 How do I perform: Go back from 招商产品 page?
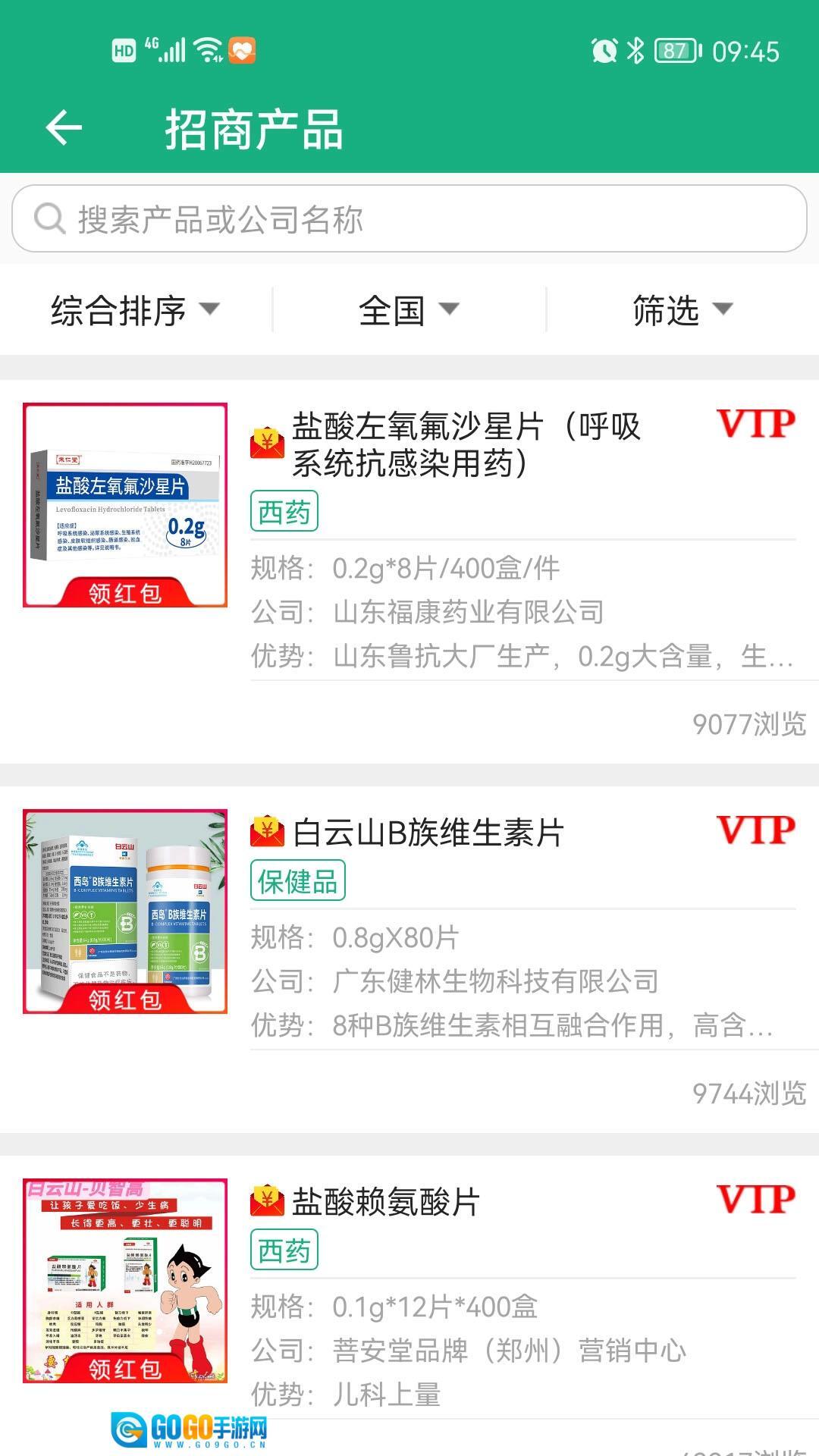point(64,127)
